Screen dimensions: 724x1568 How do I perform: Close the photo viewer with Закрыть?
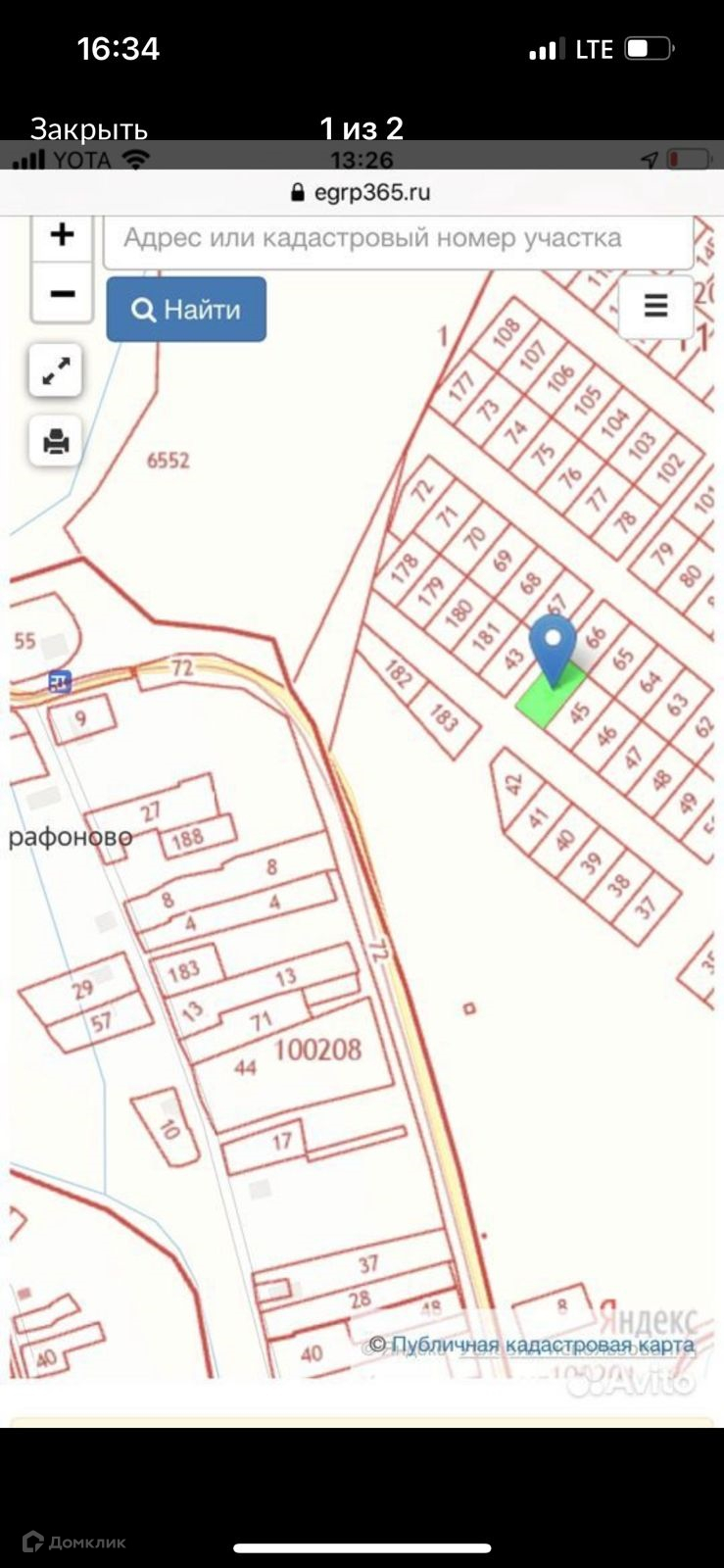[x=88, y=128]
